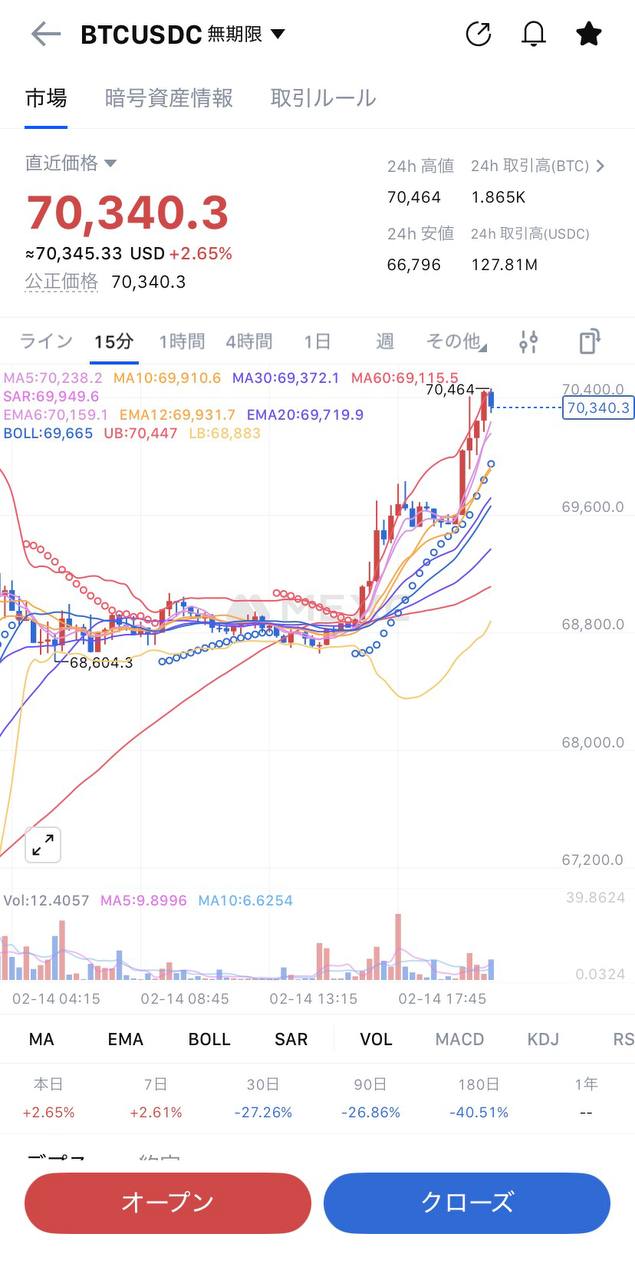The image size is (635, 1280).
Task: Select the 1時間 chart interval
Action: point(182,341)
